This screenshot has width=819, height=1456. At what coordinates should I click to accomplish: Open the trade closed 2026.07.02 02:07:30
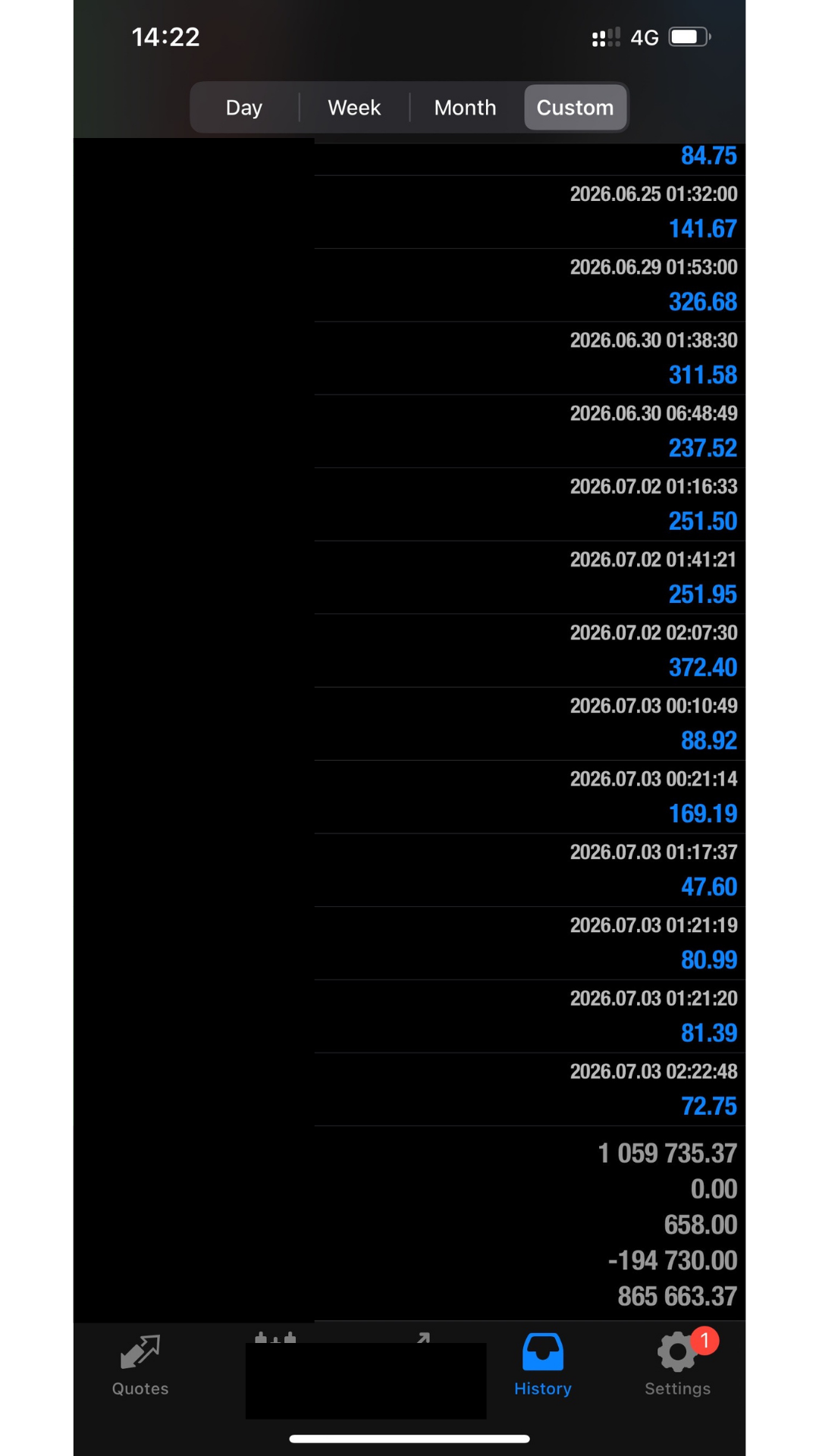(x=409, y=651)
